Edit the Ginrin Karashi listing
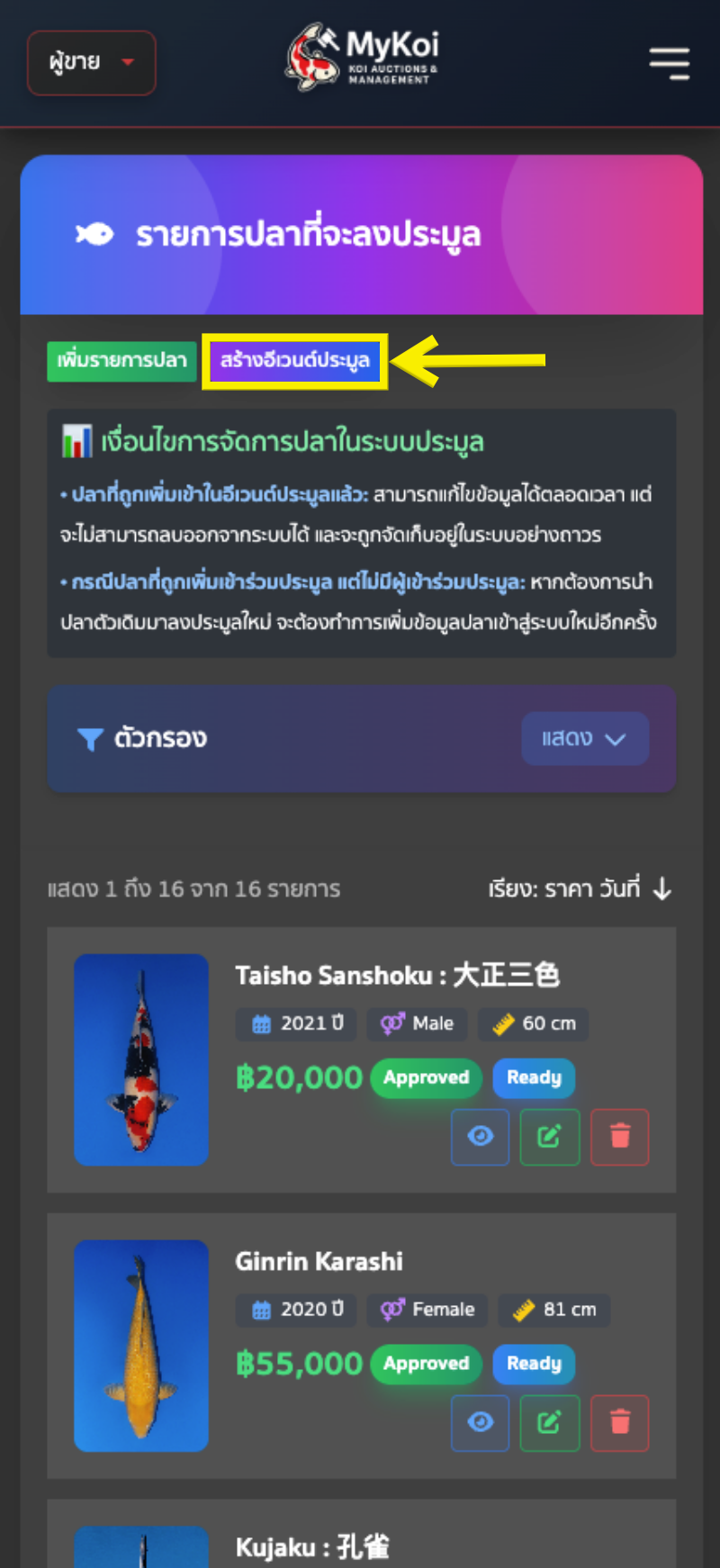720x1568 pixels. pos(549,1423)
